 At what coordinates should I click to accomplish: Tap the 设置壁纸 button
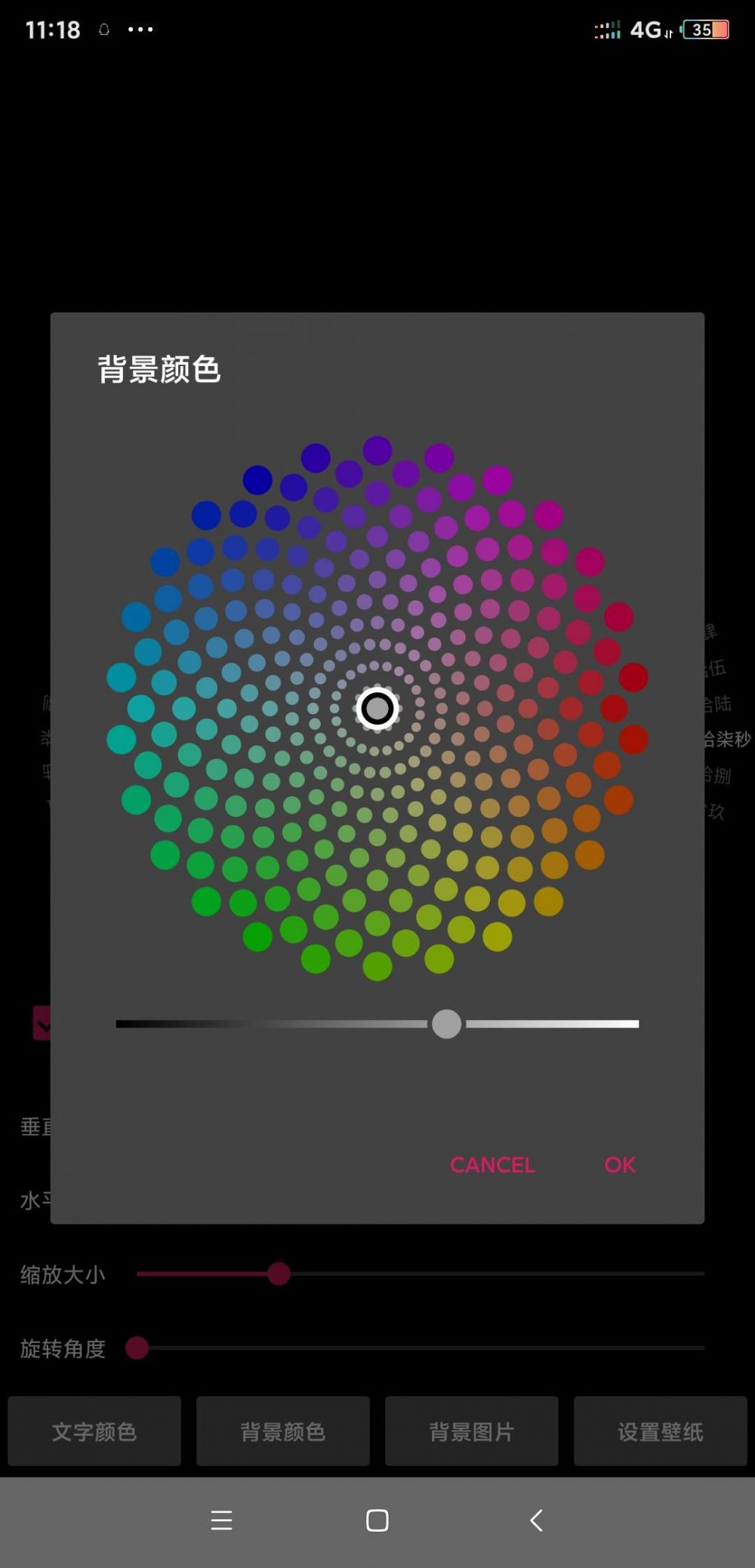coord(660,1431)
